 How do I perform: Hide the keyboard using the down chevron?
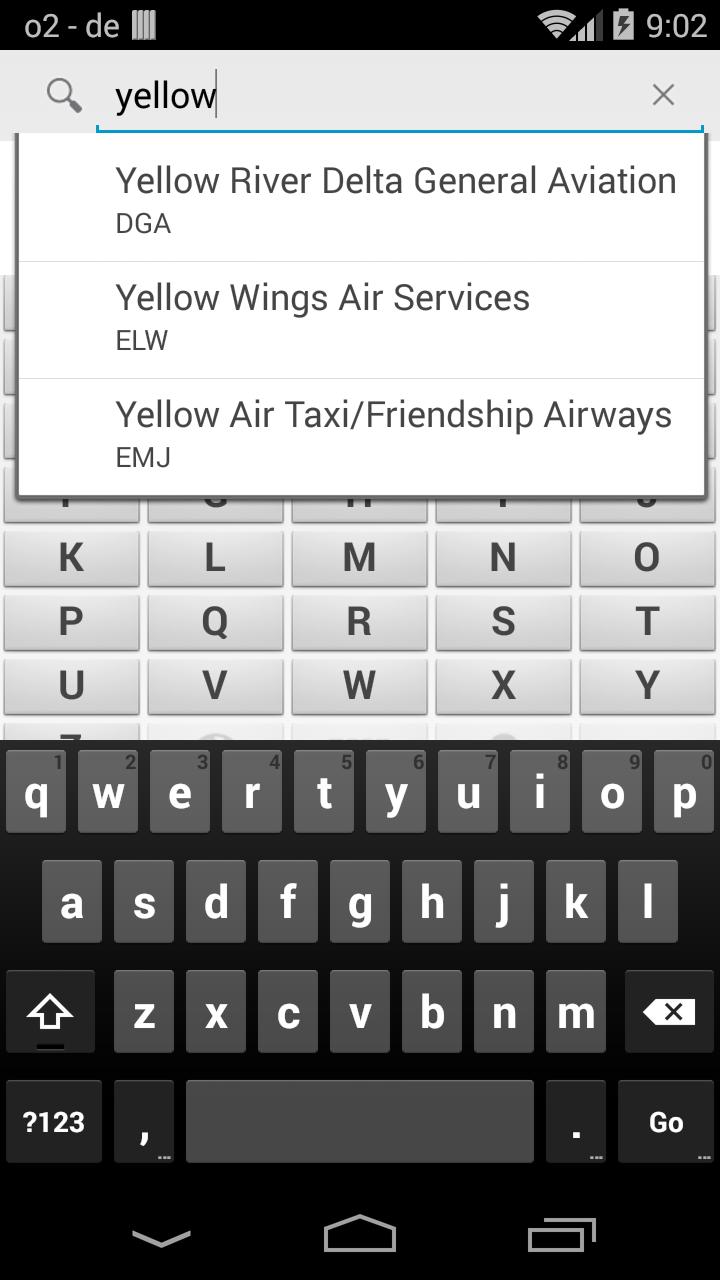click(x=161, y=1238)
